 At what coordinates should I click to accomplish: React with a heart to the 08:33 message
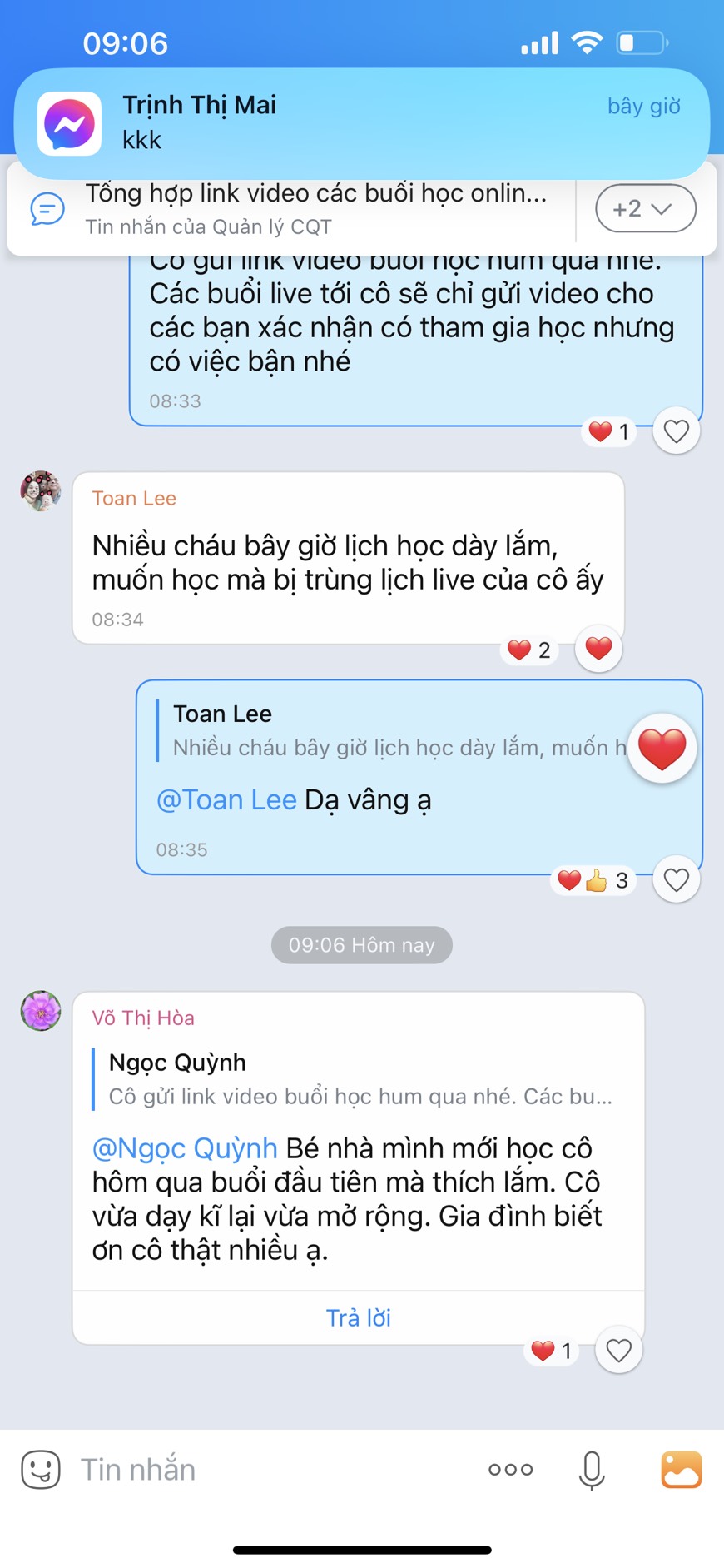point(676,431)
